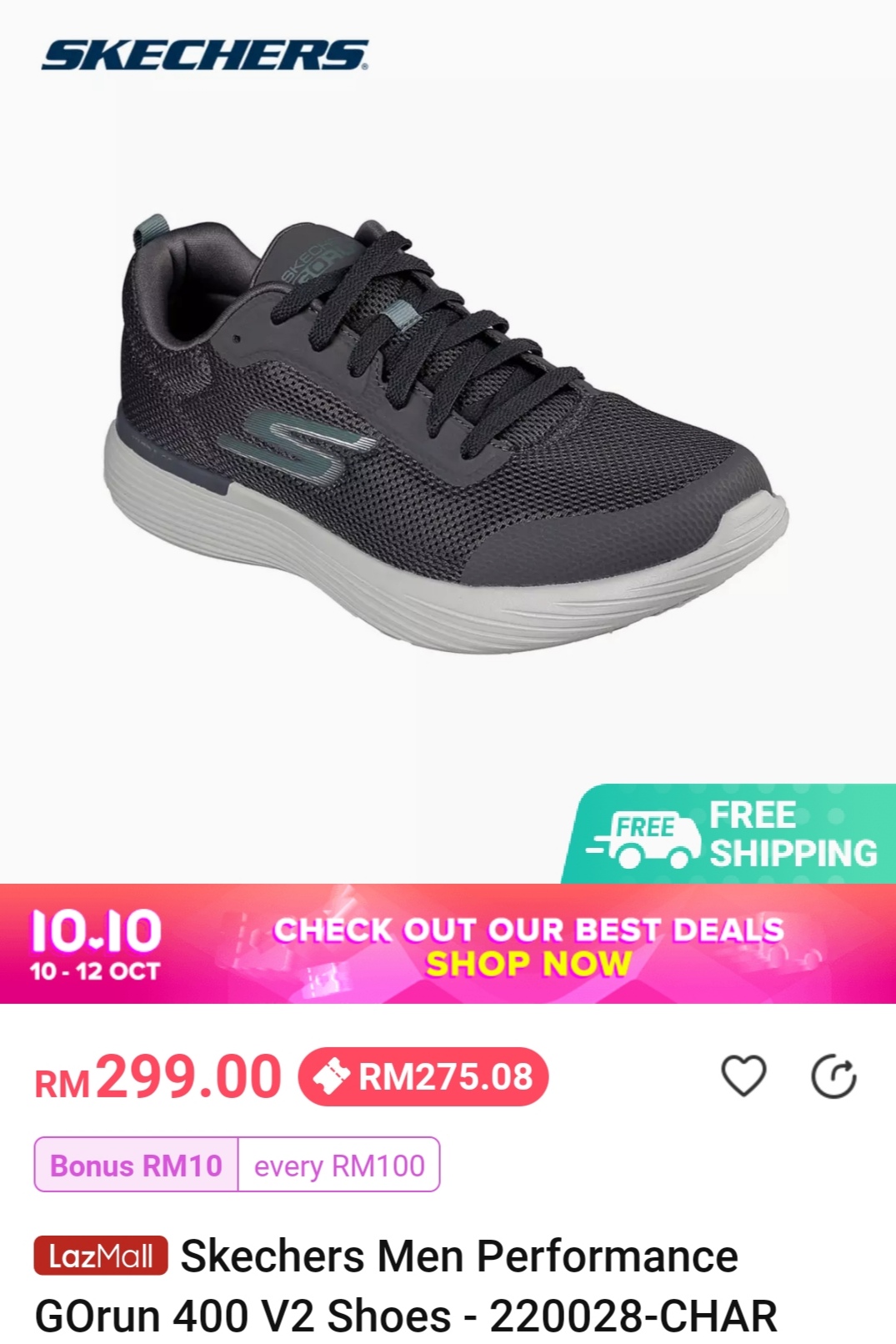
Task: Open the Skechers shoe product image
Action: [x=448, y=434]
